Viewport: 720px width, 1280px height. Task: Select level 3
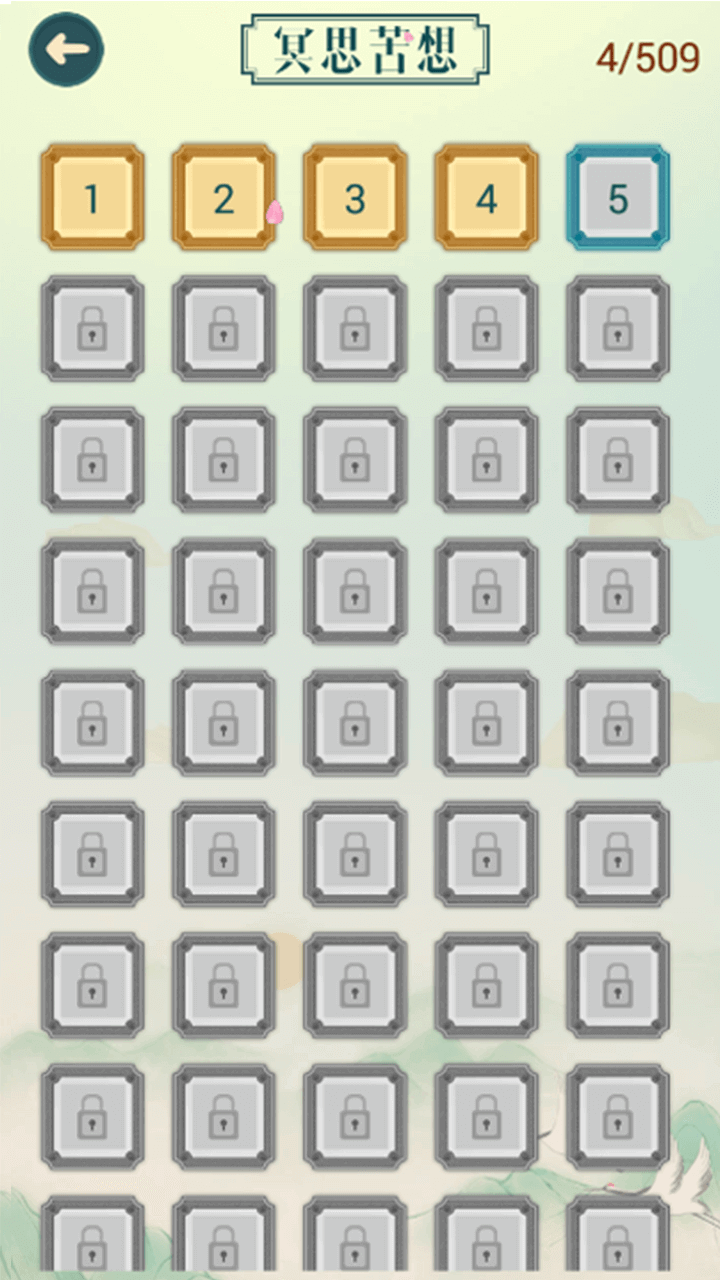click(355, 198)
